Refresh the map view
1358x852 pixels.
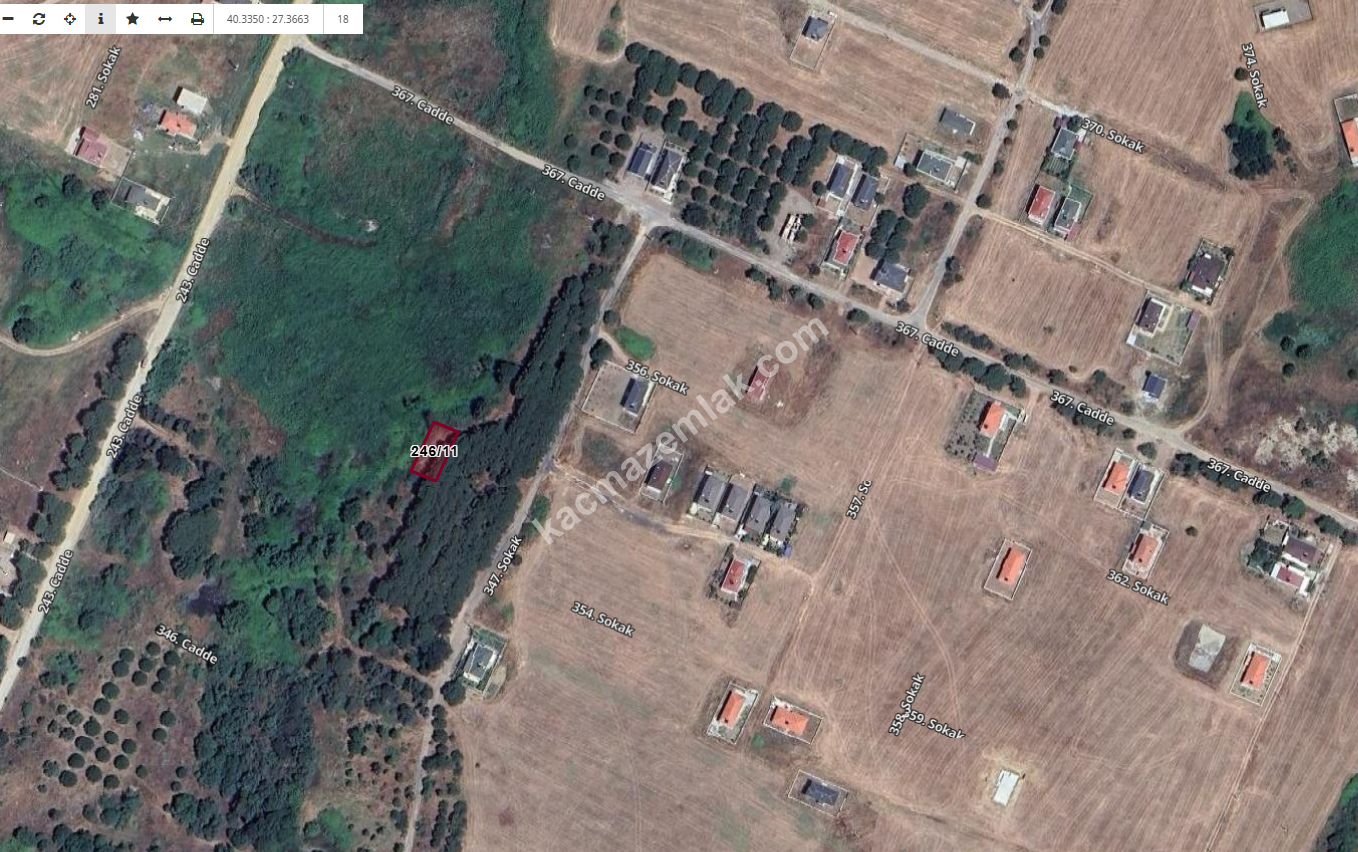[x=39, y=19]
